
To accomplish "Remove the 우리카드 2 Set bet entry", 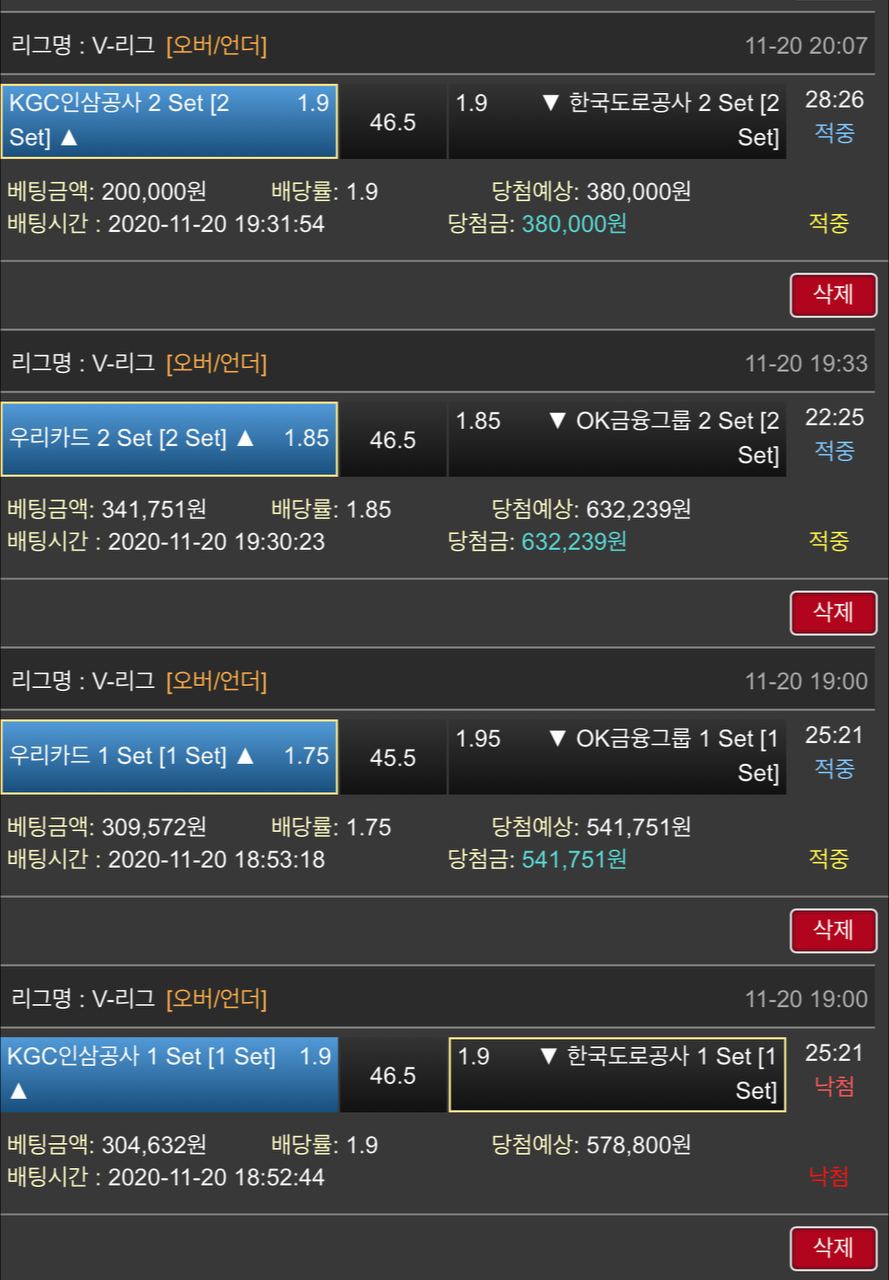I will (833, 612).
